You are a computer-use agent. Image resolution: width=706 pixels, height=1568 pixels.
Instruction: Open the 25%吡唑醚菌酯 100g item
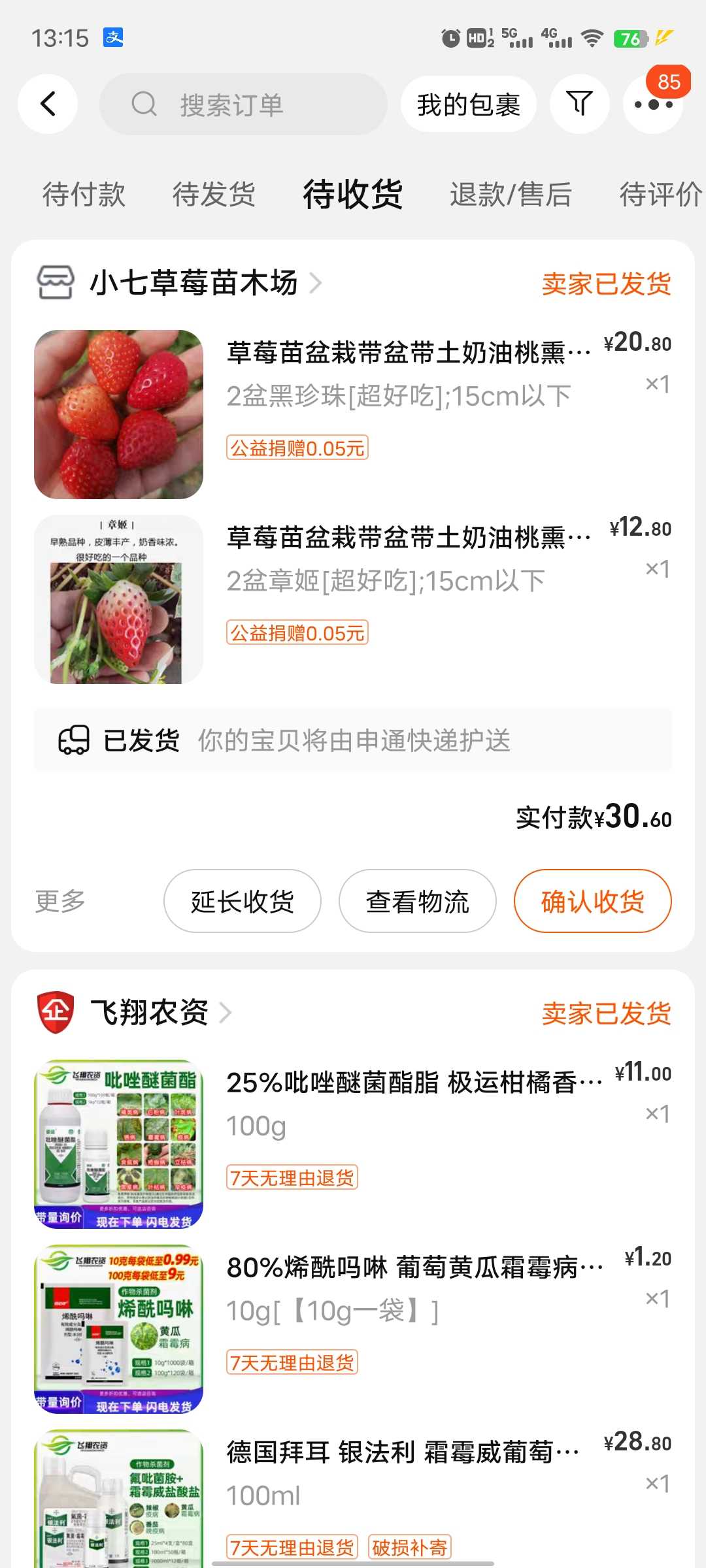(x=353, y=1144)
